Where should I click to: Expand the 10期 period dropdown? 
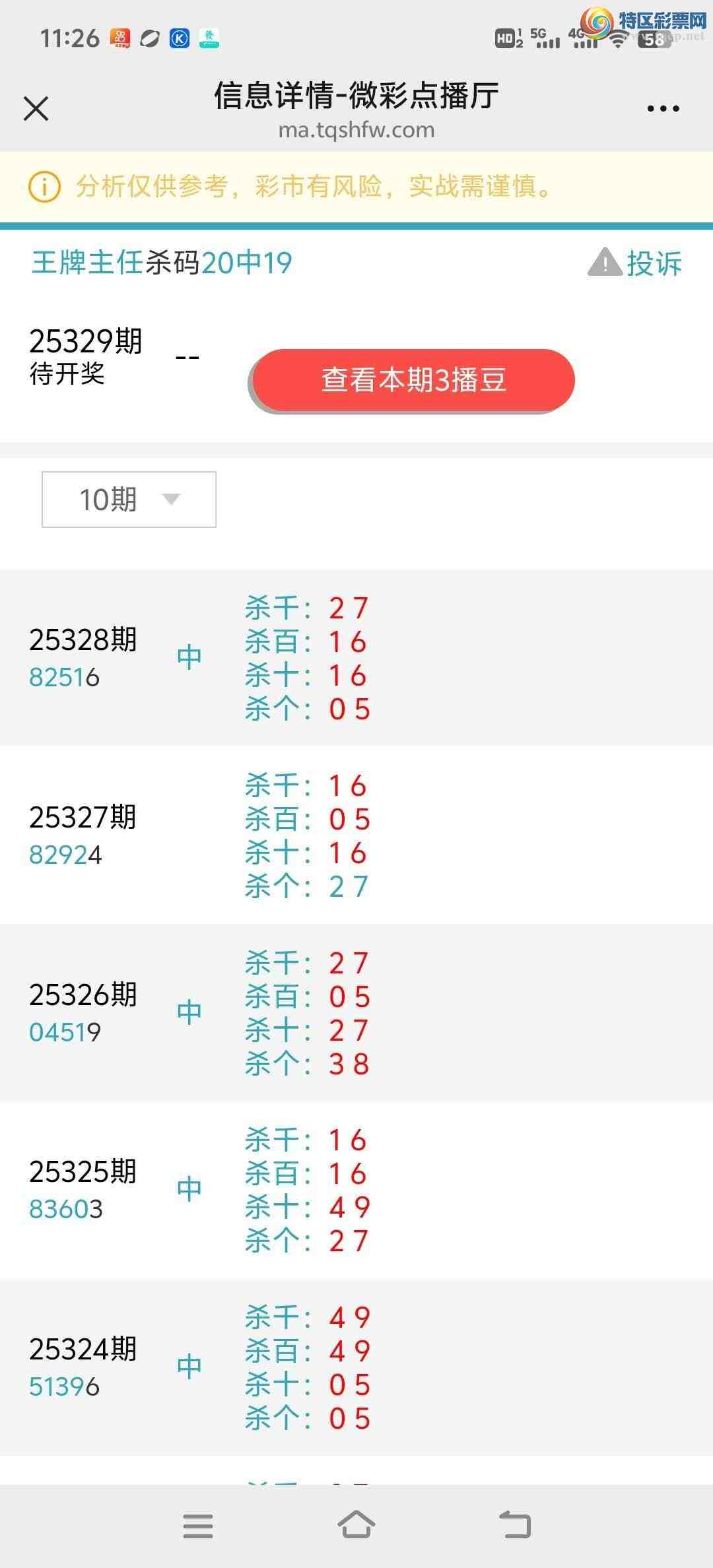point(129,500)
